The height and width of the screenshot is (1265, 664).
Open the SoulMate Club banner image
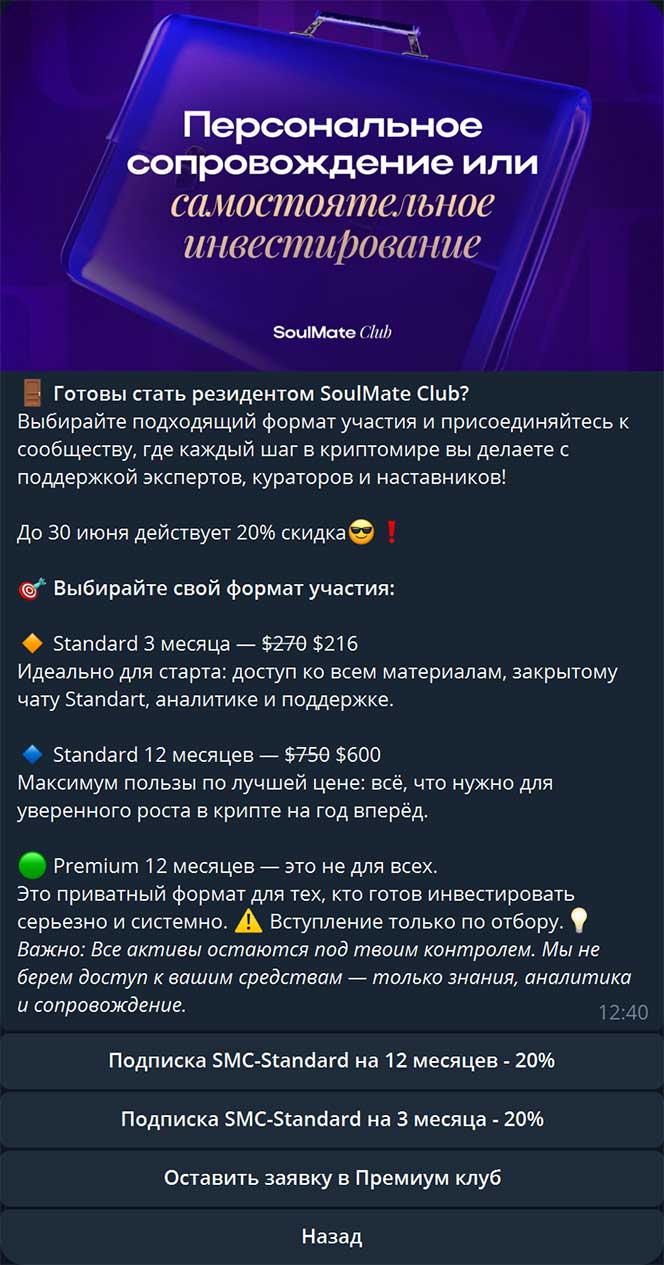pyautogui.click(x=332, y=185)
